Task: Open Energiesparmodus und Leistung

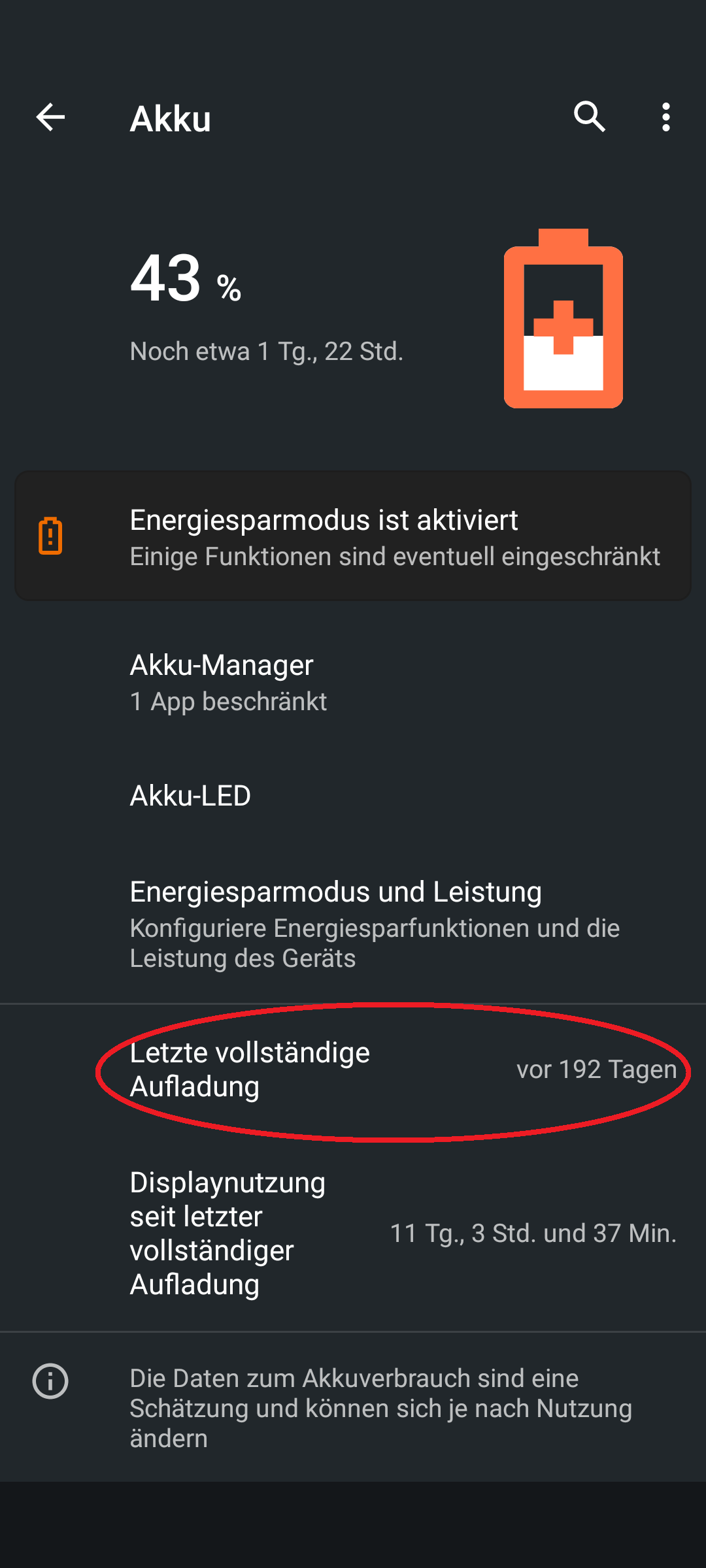Action: 353,923
